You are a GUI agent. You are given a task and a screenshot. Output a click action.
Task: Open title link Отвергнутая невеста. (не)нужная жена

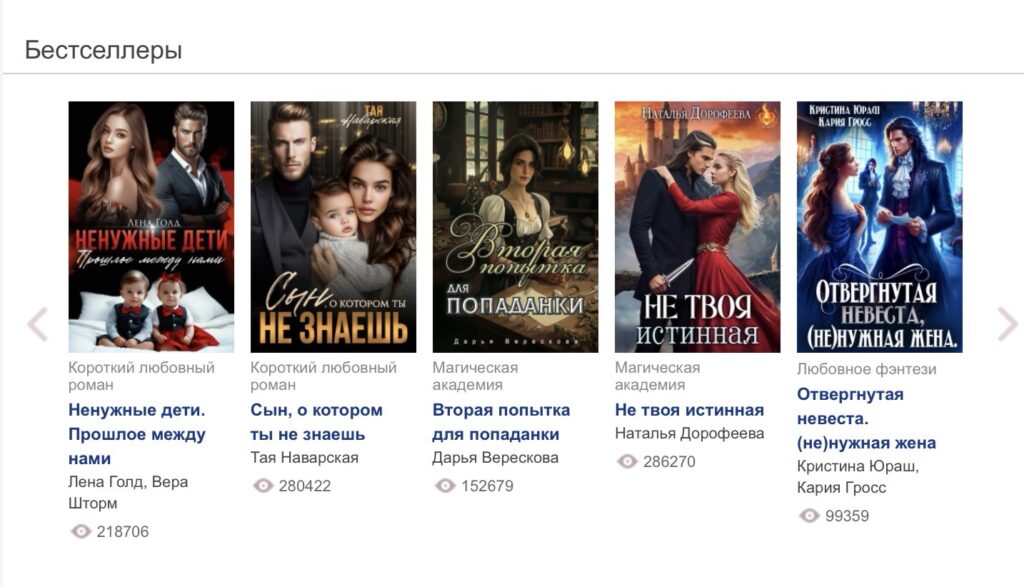(x=866, y=418)
